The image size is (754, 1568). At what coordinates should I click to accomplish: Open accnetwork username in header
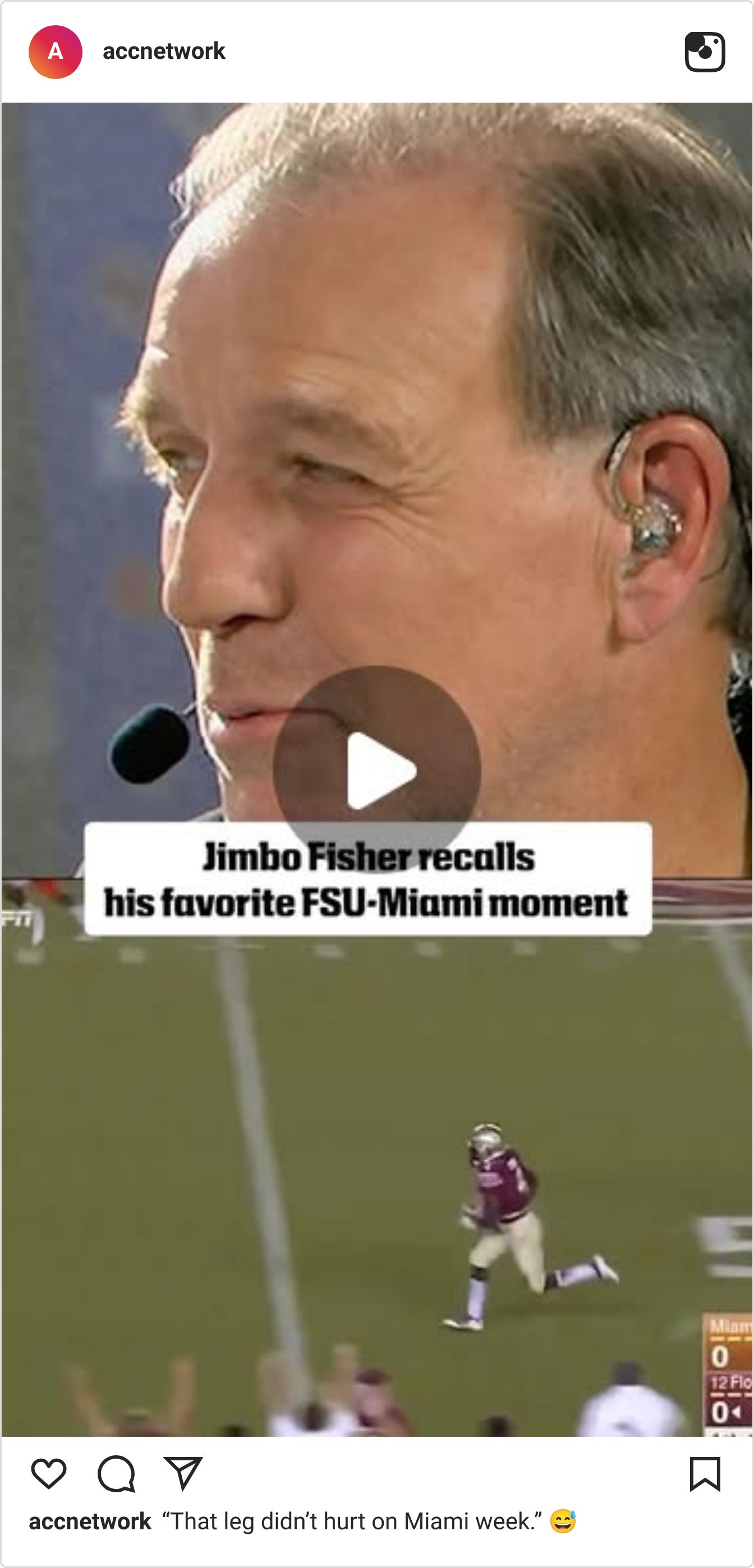164,51
